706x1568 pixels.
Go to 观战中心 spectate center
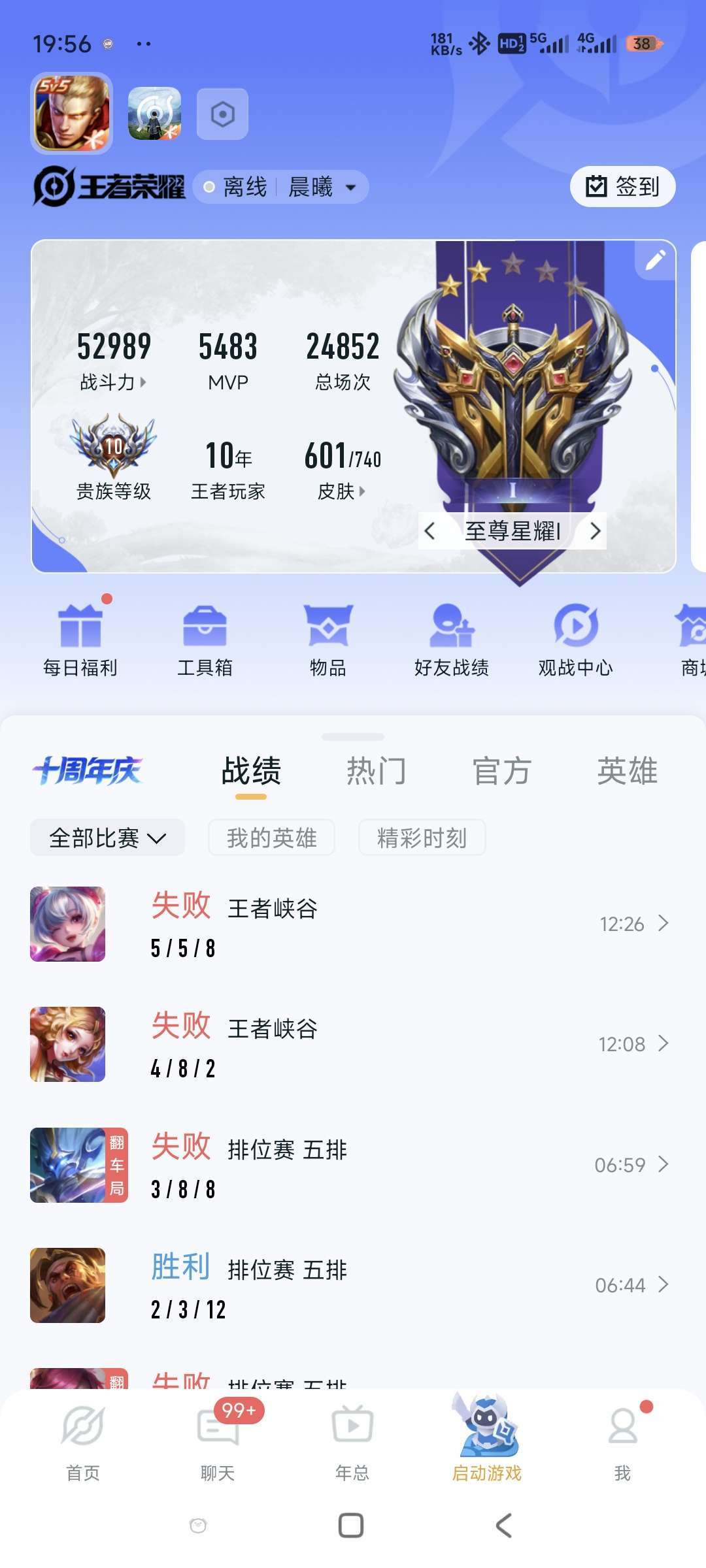pyautogui.click(x=576, y=640)
